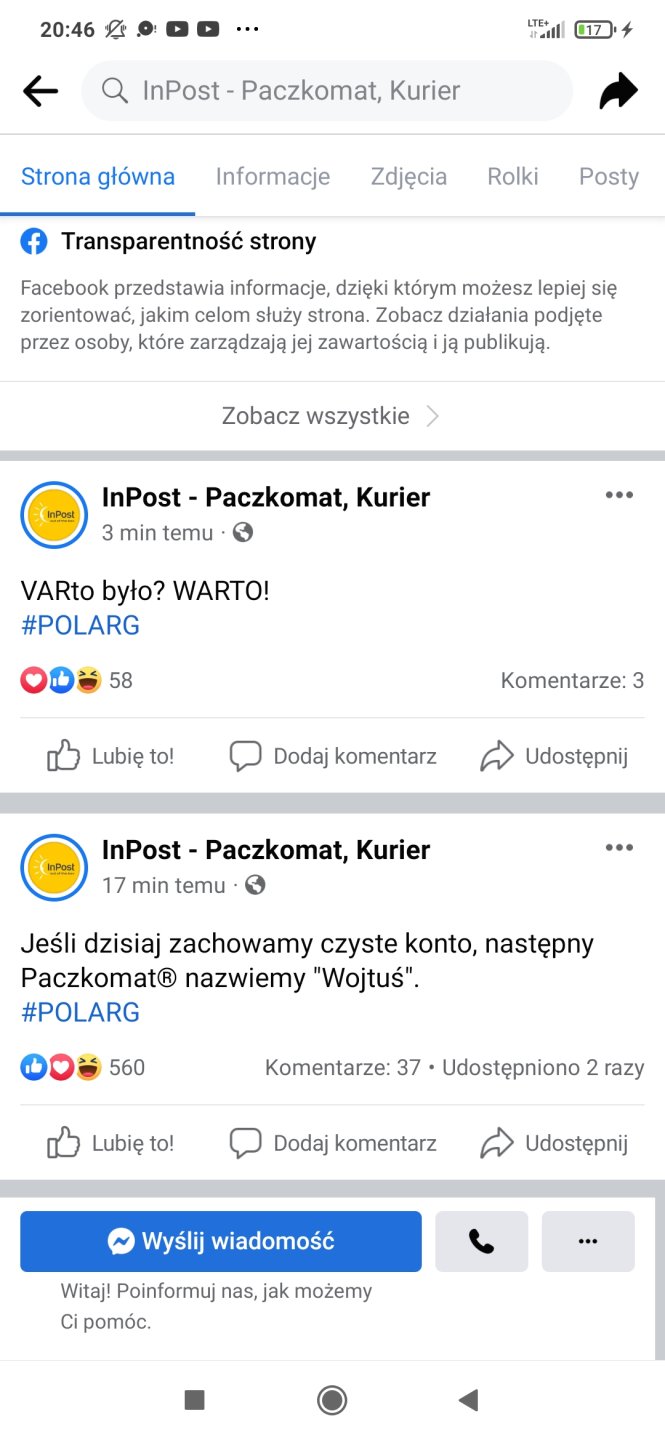Image resolution: width=665 pixels, height=1440 pixels.
Task: Open the Zdjęcia tab
Action: point(408,177)
